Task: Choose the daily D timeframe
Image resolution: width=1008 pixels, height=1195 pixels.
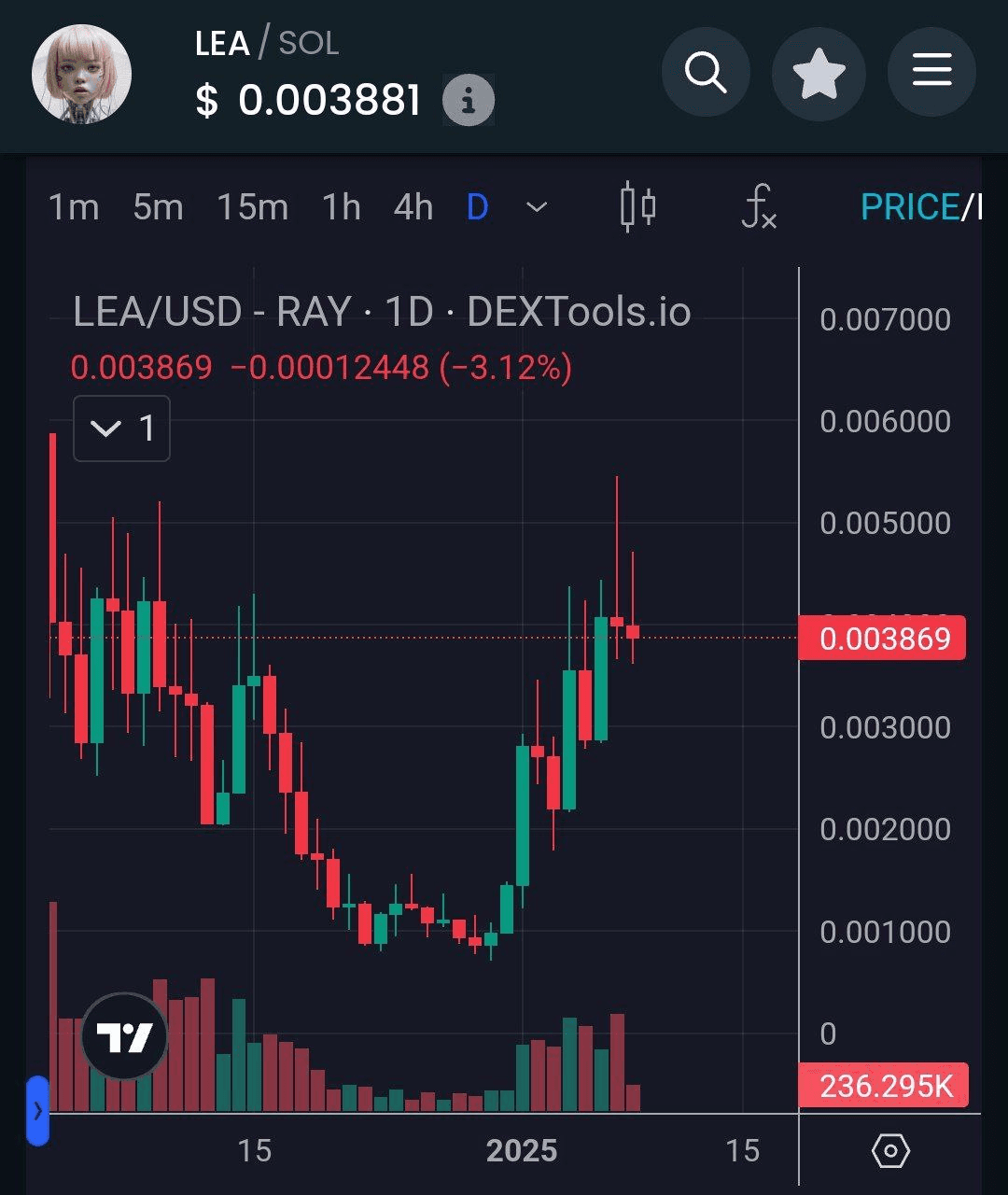Action: [477, 207]
